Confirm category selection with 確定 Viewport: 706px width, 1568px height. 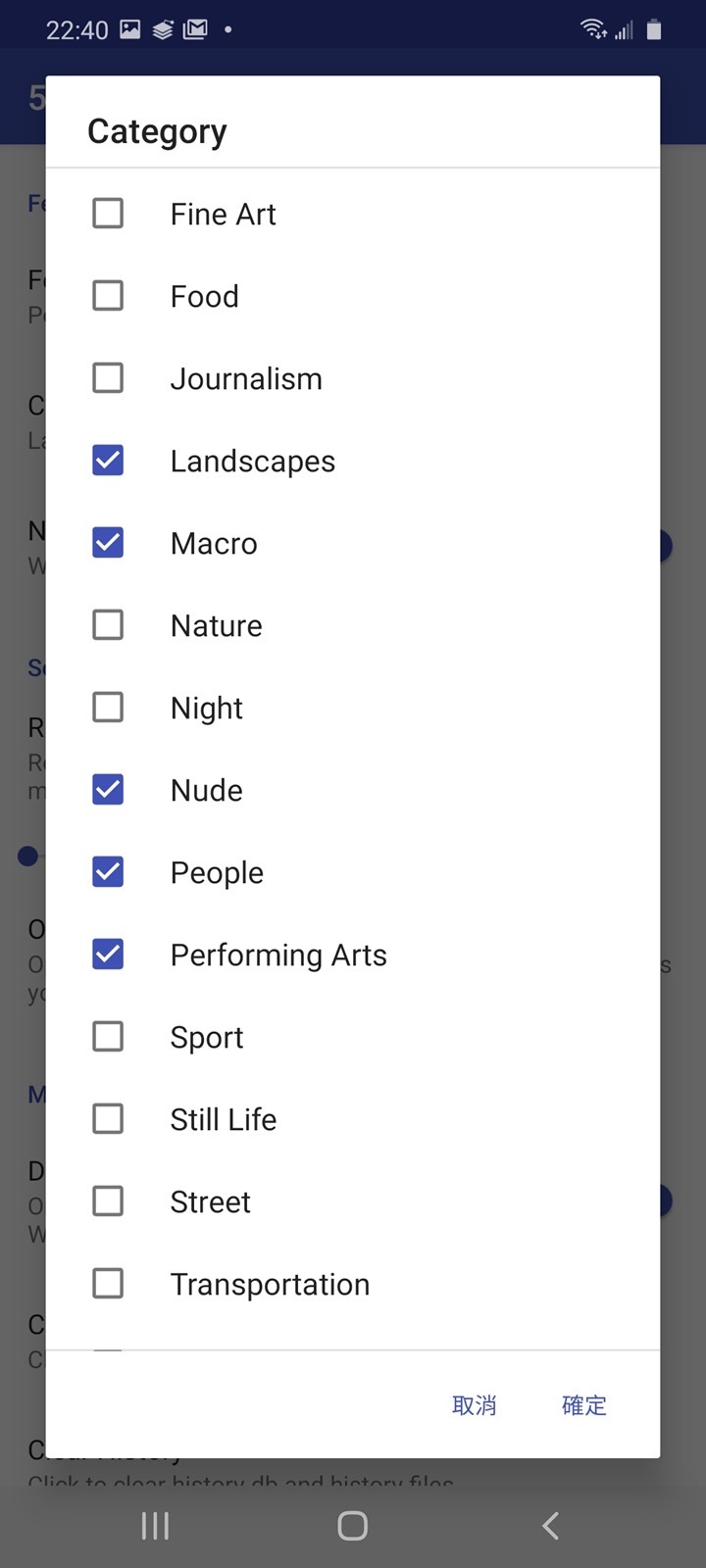coord(584,1405)
